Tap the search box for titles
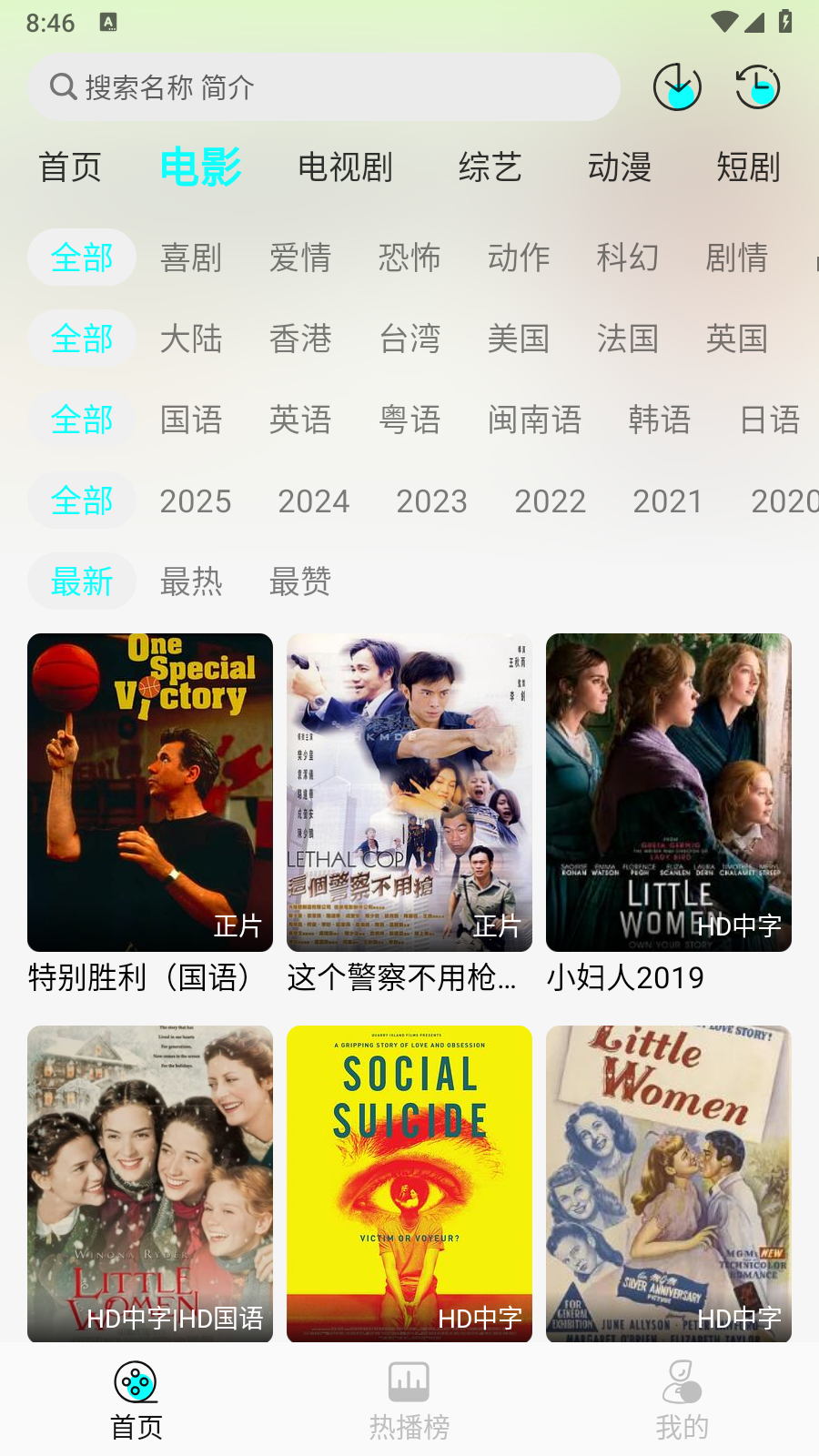 point(323,87)
